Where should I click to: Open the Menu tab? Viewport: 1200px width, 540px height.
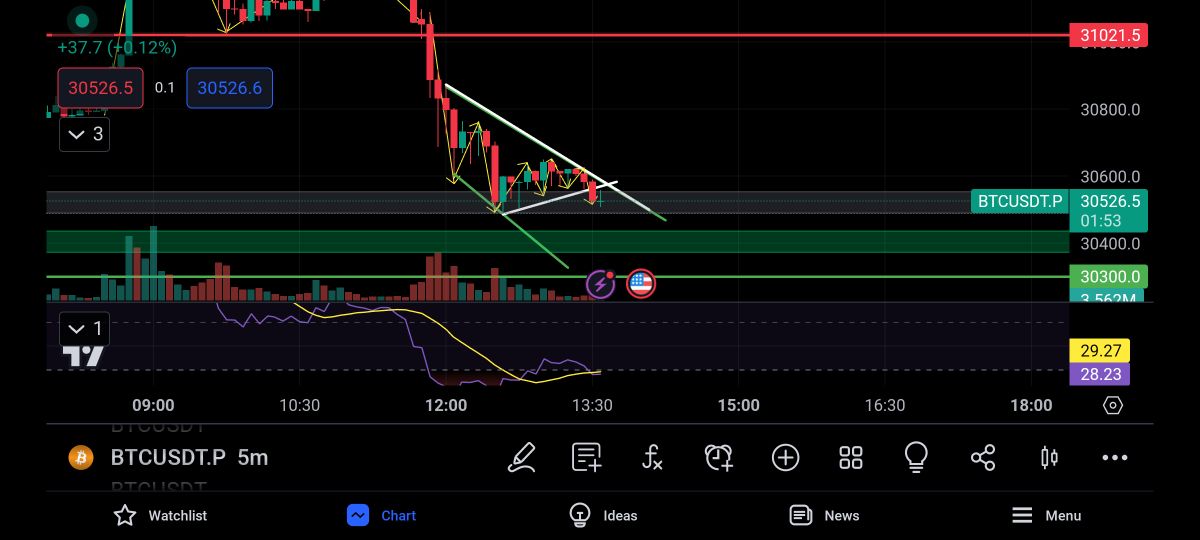tap(1046, 515)
